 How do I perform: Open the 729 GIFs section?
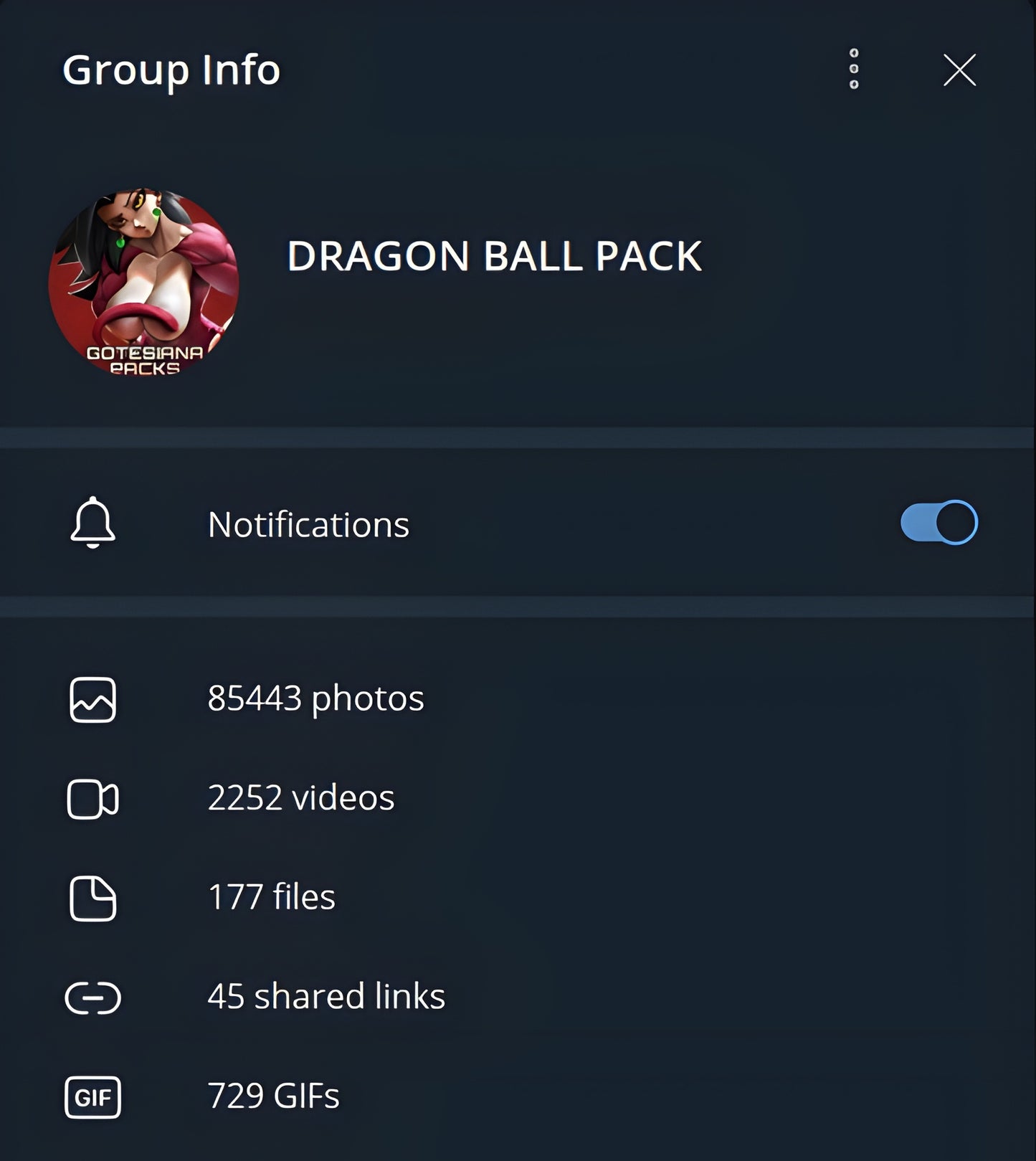(273, 1096)
